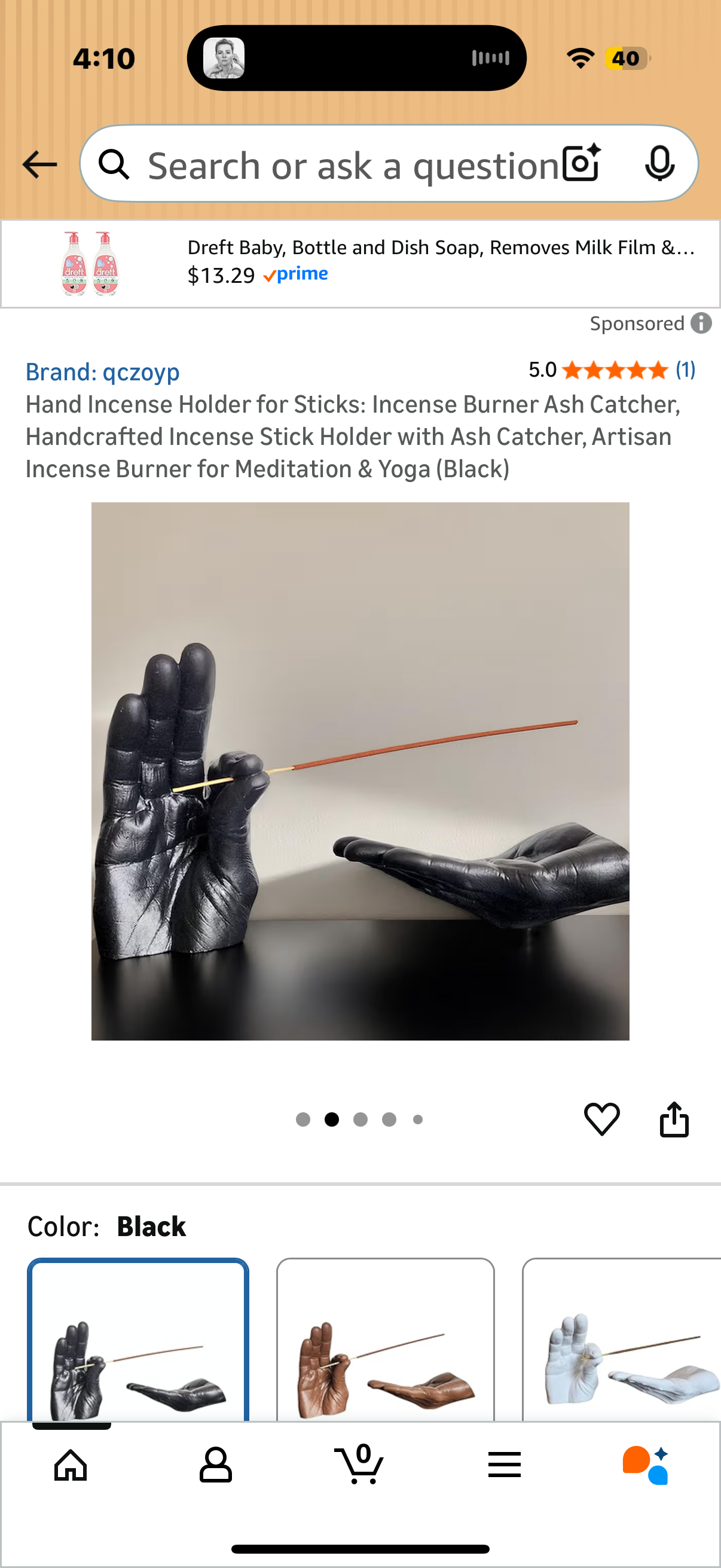This screenshot has width=721, height=1568.
Task: Open the account profile tab
Action: [215, 1465]
